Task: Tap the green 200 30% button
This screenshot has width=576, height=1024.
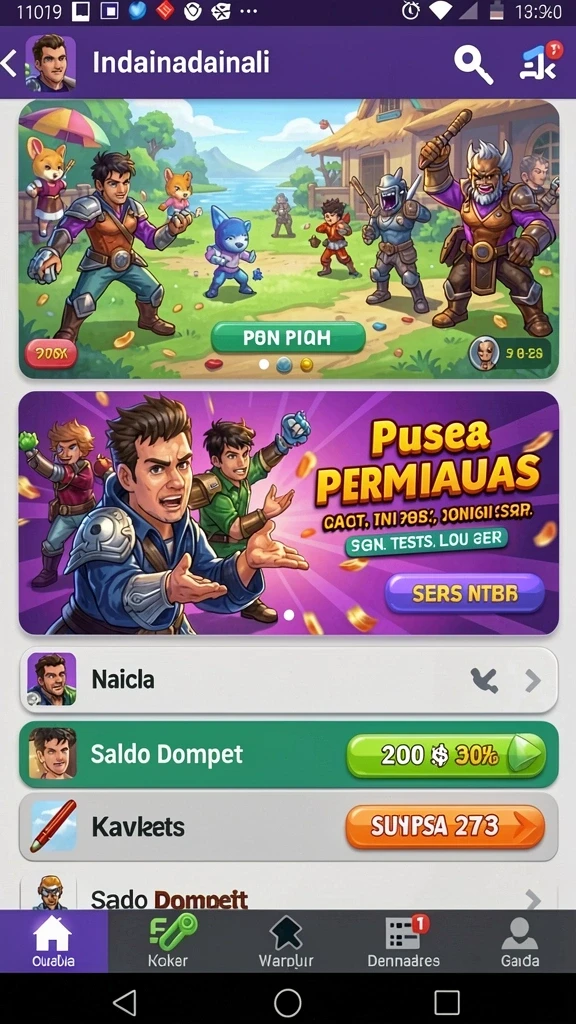Action: (x=446, y=756)
